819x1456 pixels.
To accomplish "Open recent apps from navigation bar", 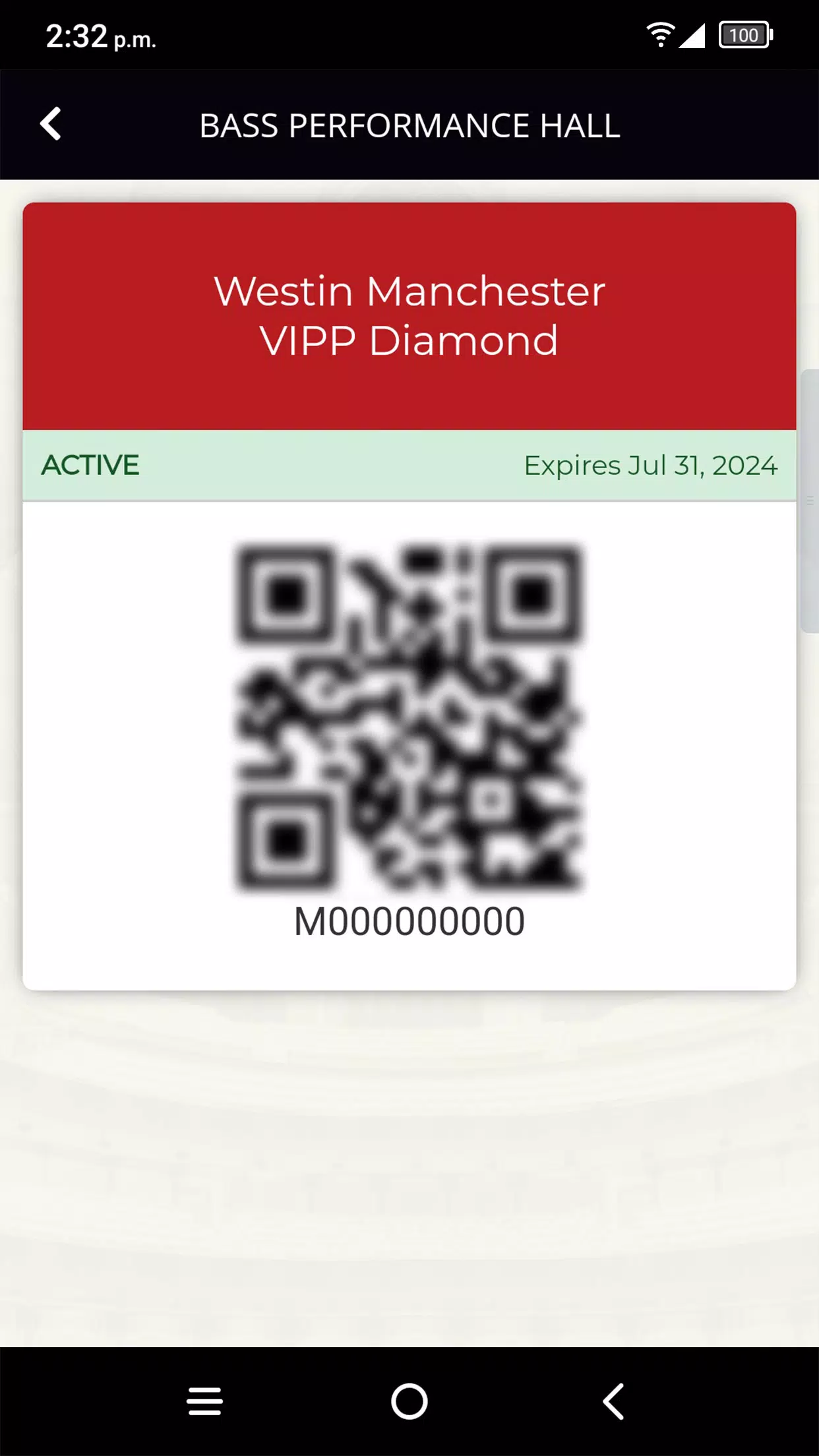I will [204, 1401].
